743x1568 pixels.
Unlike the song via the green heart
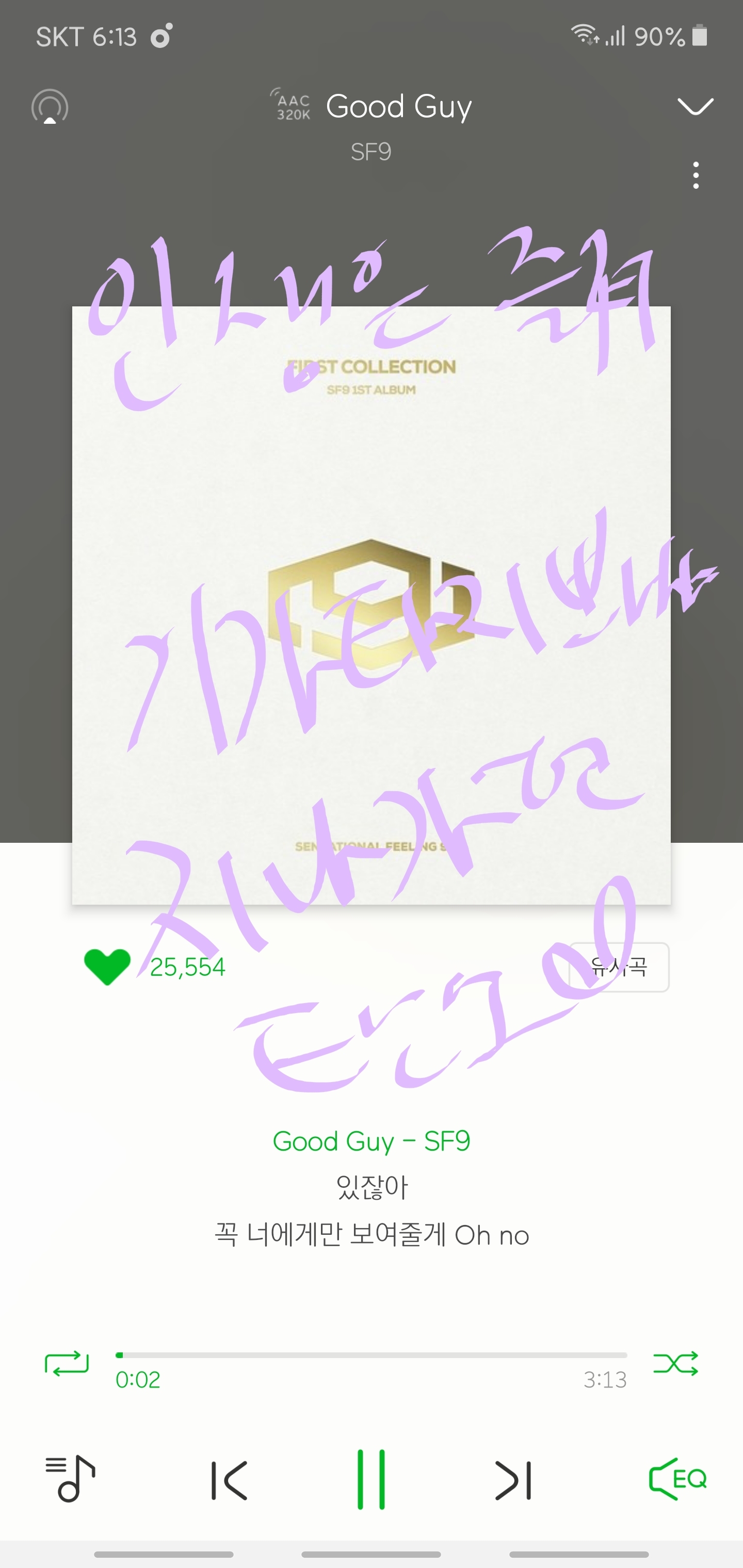(x=107, y=967)
